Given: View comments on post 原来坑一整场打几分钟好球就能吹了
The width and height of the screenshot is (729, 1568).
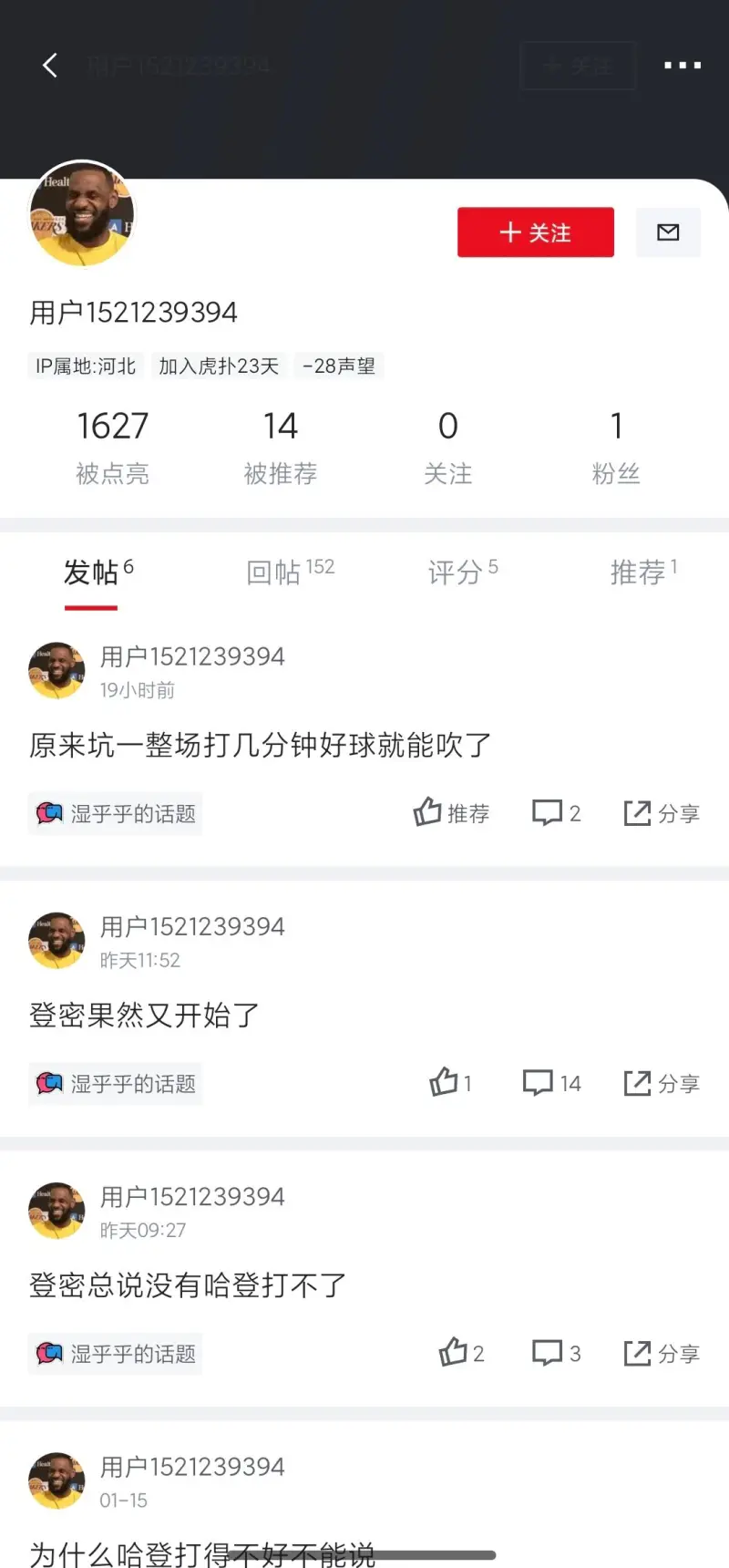Looking at the screenshot, I should click(x=556, y=812).
